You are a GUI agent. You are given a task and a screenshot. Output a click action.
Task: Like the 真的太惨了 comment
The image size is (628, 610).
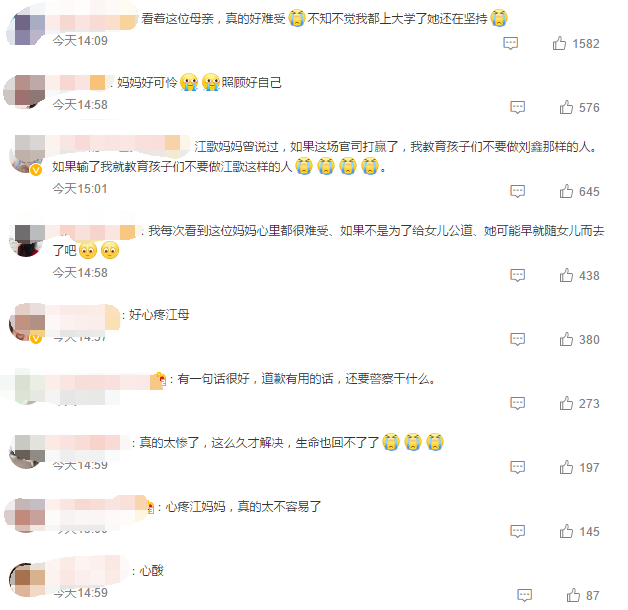(x=566, y=467)
